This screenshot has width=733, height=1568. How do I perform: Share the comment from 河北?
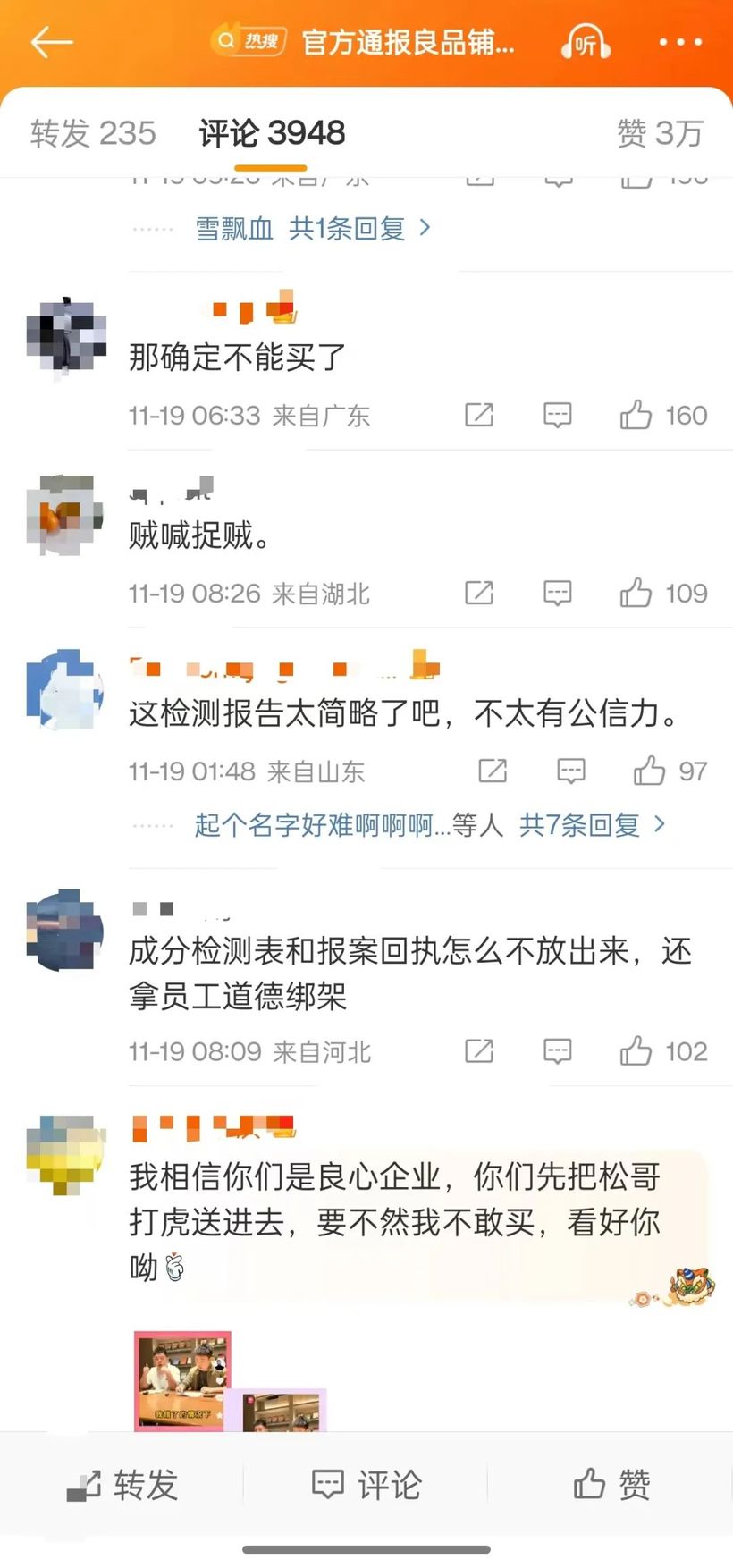click(x=479, y=1051)
